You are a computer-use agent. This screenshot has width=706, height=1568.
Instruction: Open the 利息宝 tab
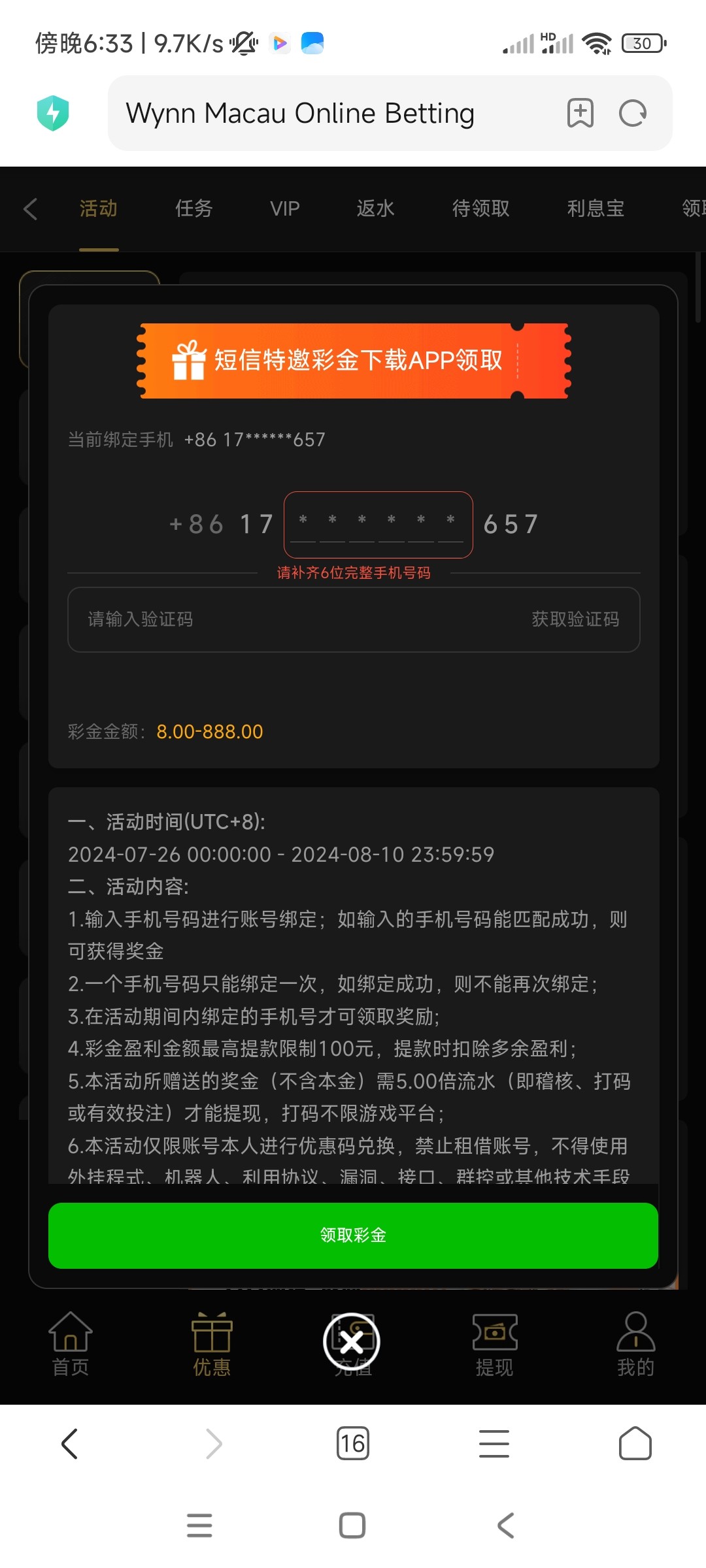pos(595,208)
